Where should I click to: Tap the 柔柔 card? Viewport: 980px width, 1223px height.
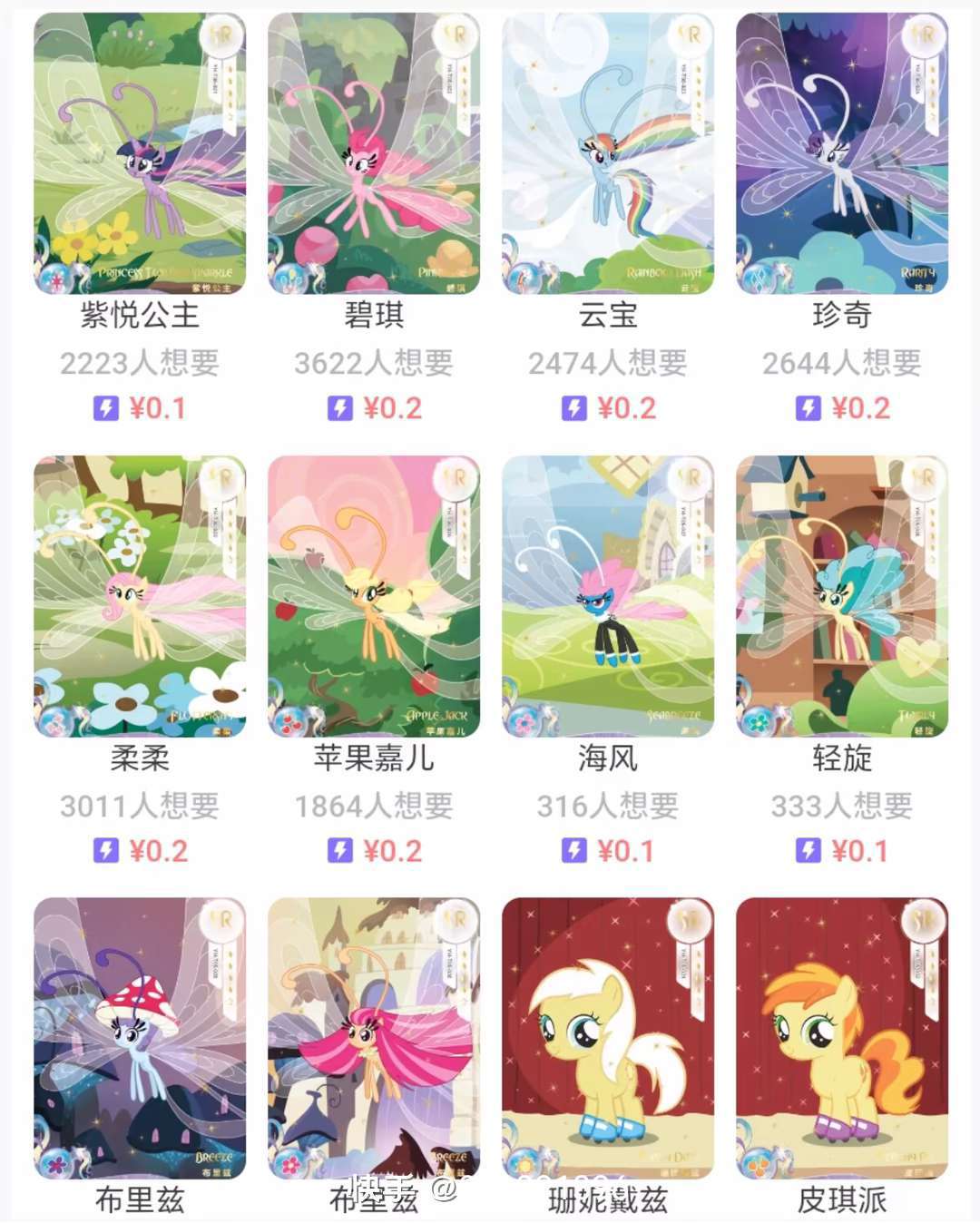[140, 597]
